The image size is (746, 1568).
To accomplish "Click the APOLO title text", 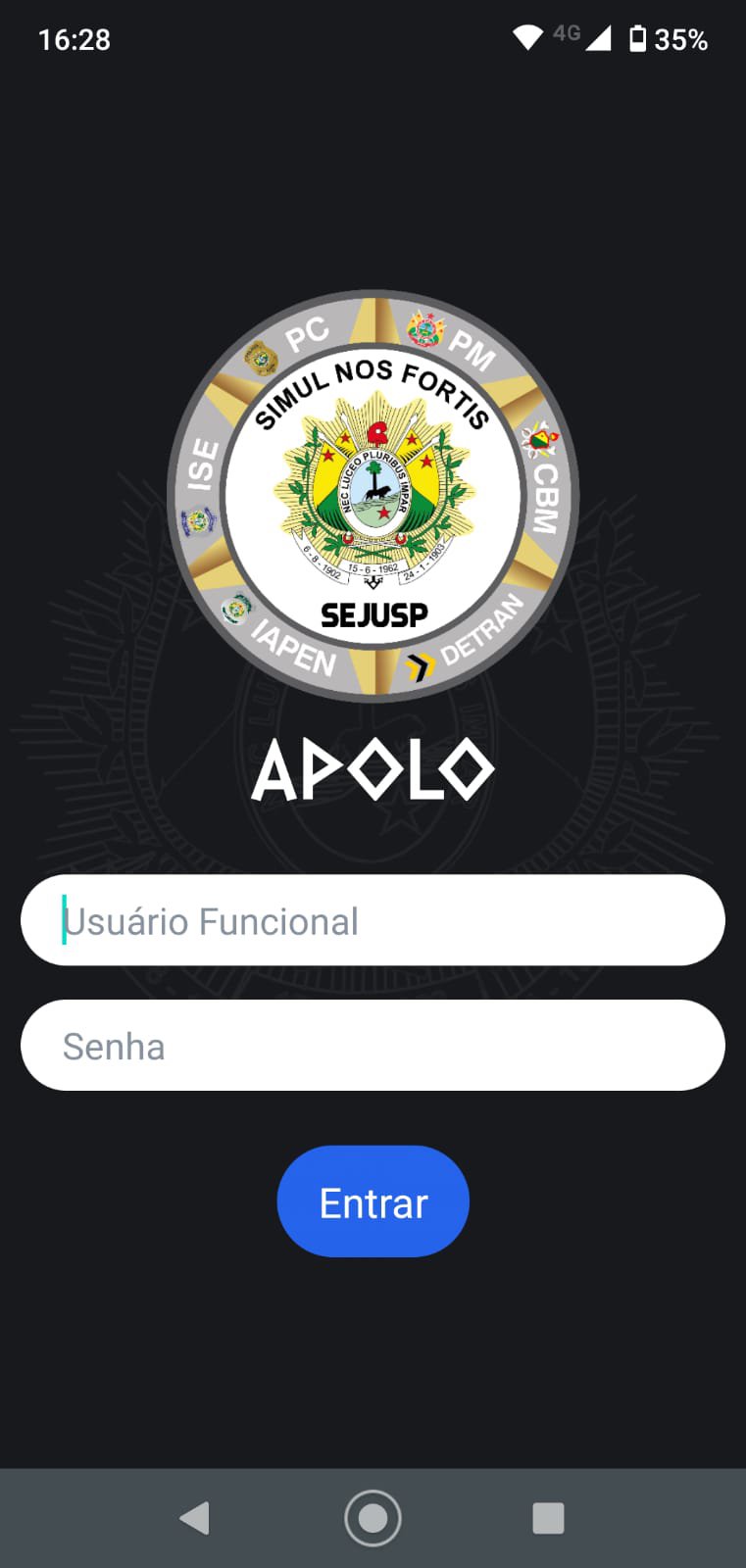I will click(x=373, y=769).
